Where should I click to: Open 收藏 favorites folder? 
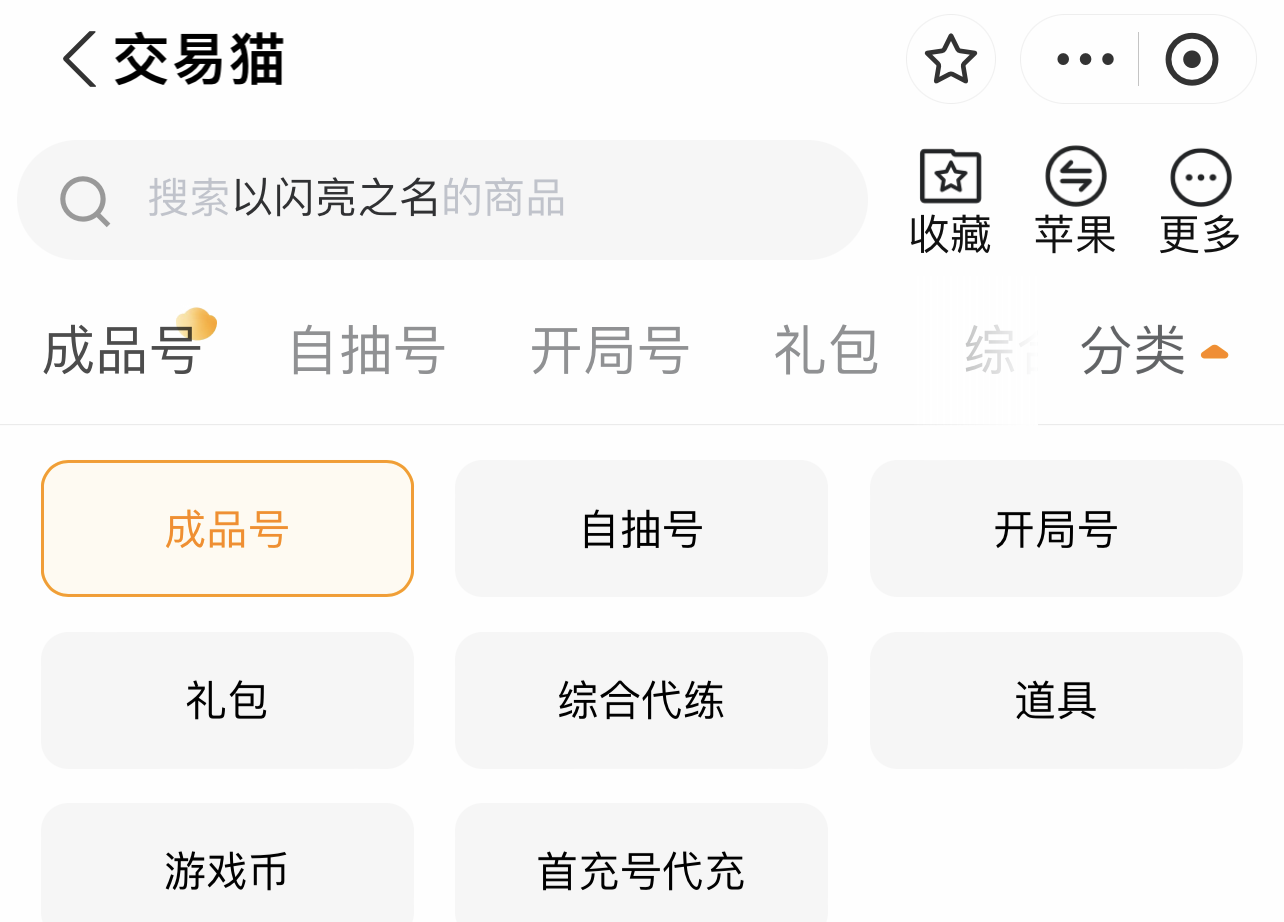(x=950, y=200)
